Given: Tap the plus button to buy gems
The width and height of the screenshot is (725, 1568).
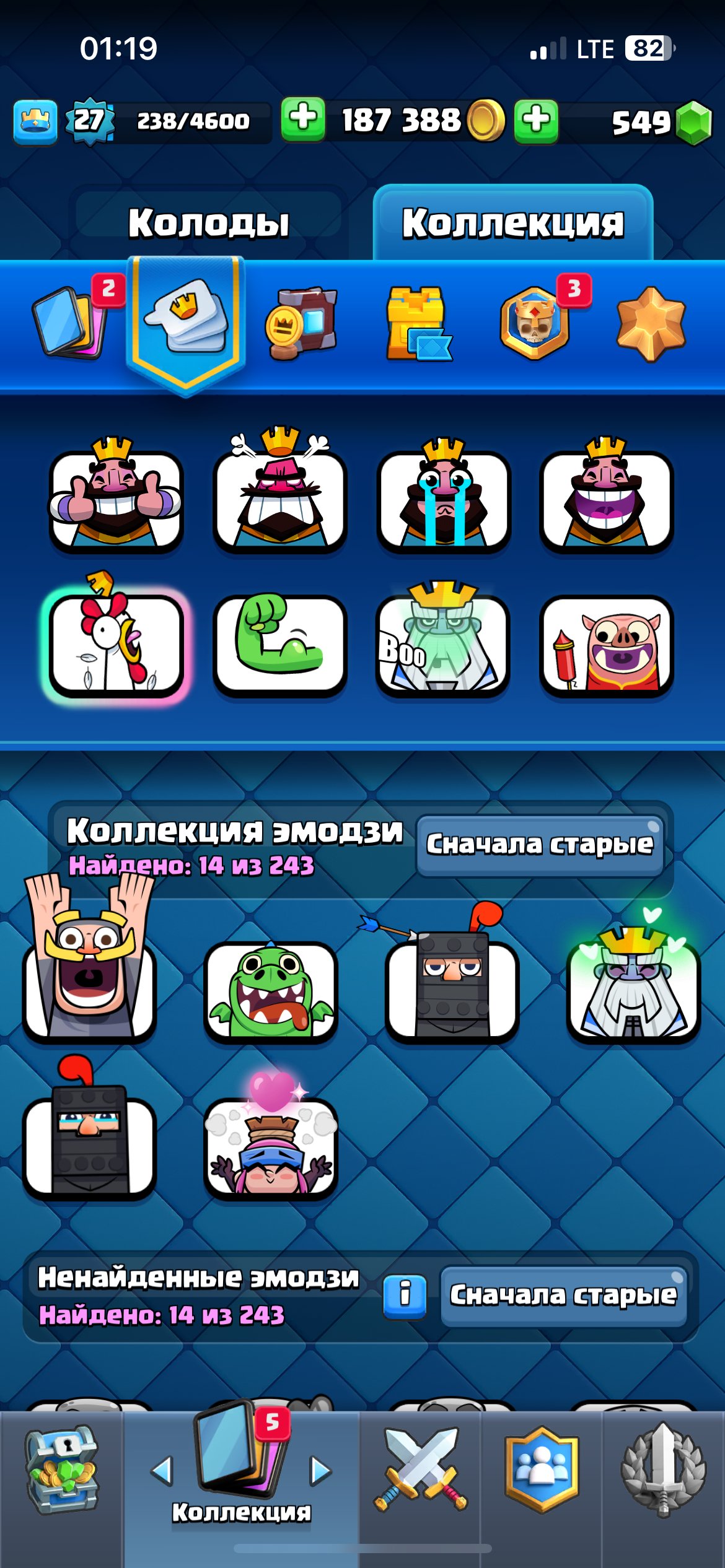Looking at the screenshot, I should [536, 120].
